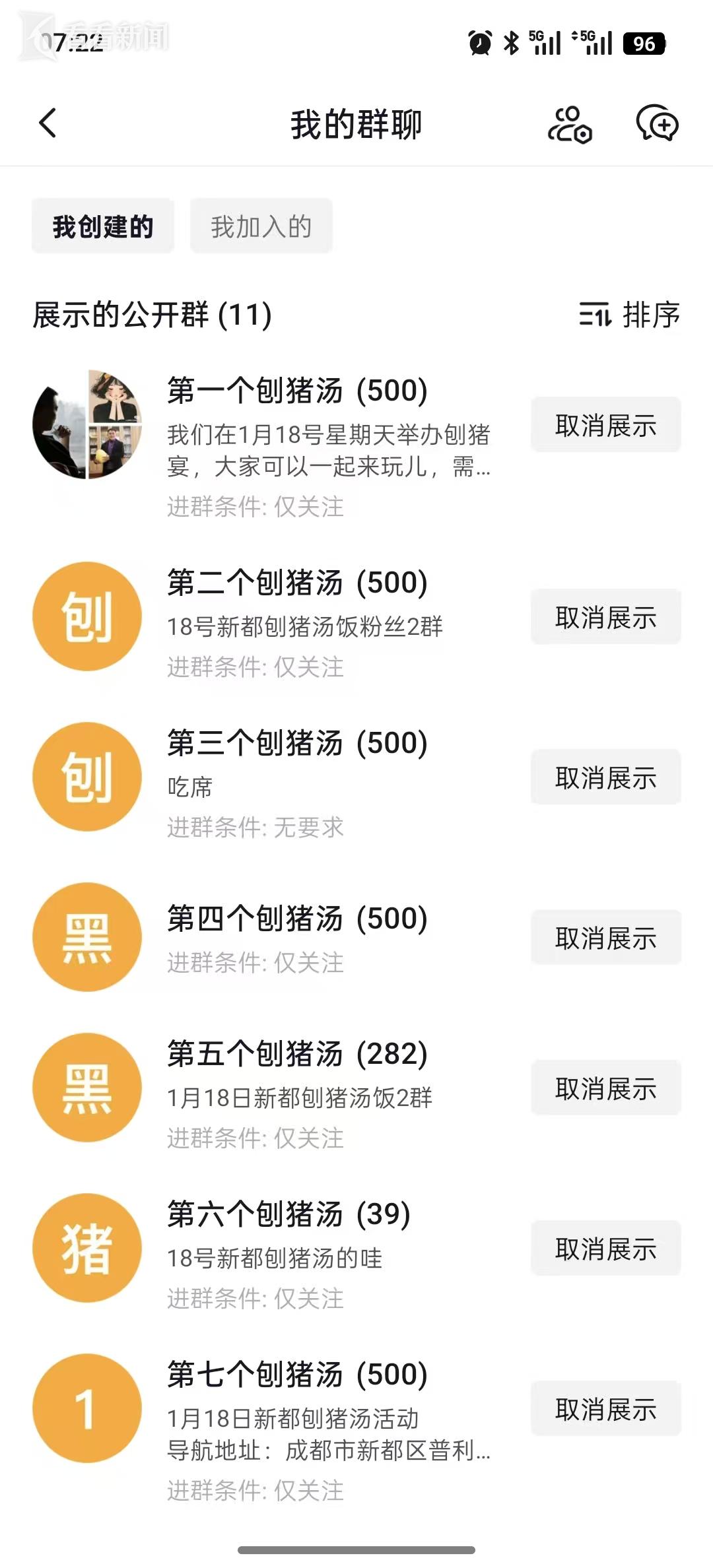The image size is (713, 1568).
Task: Tap 排序 to sort groups
Action: click(x=629, y=314)
